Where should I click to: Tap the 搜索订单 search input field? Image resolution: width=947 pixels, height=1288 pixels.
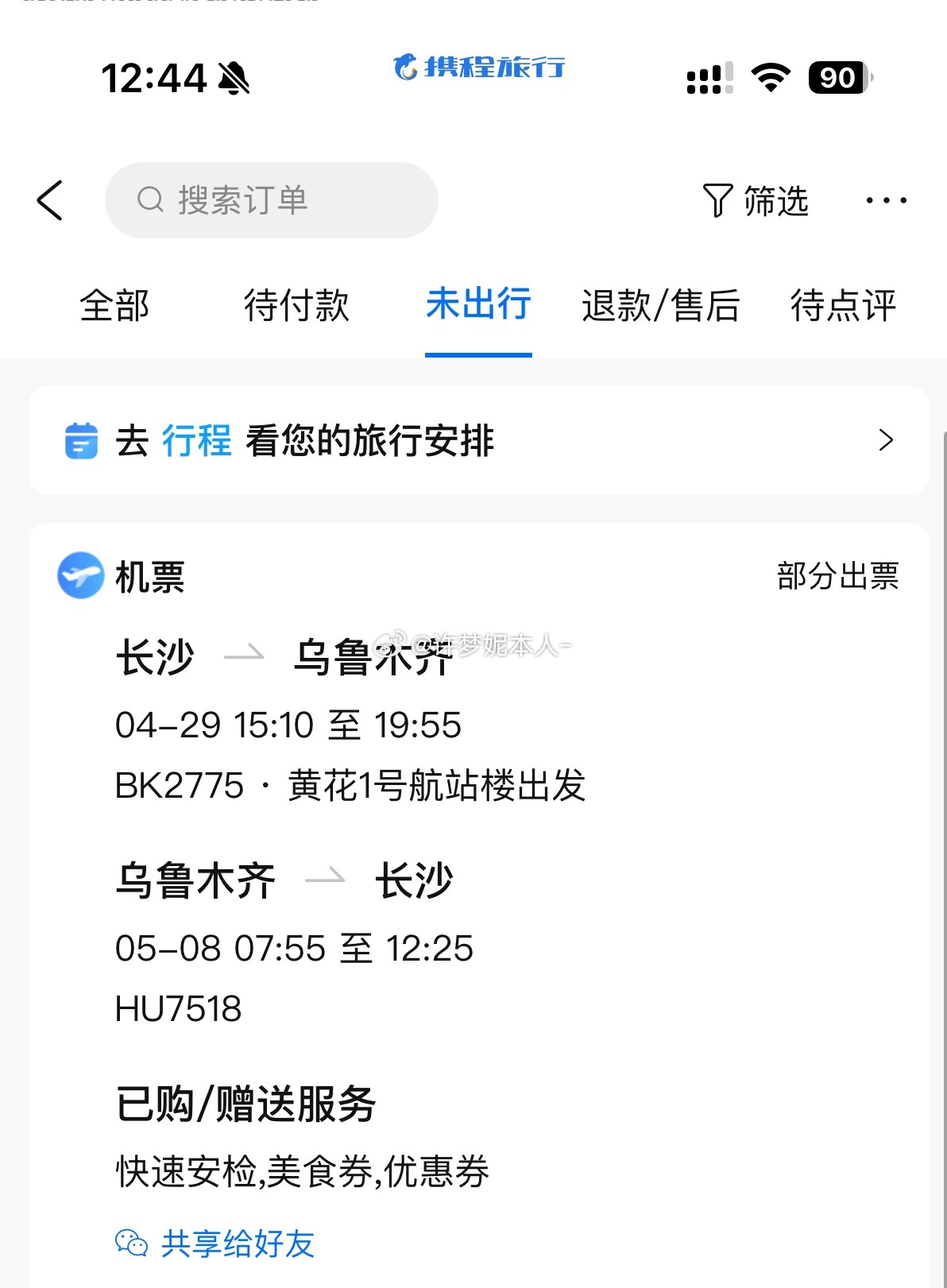click(x=271, y=199)
